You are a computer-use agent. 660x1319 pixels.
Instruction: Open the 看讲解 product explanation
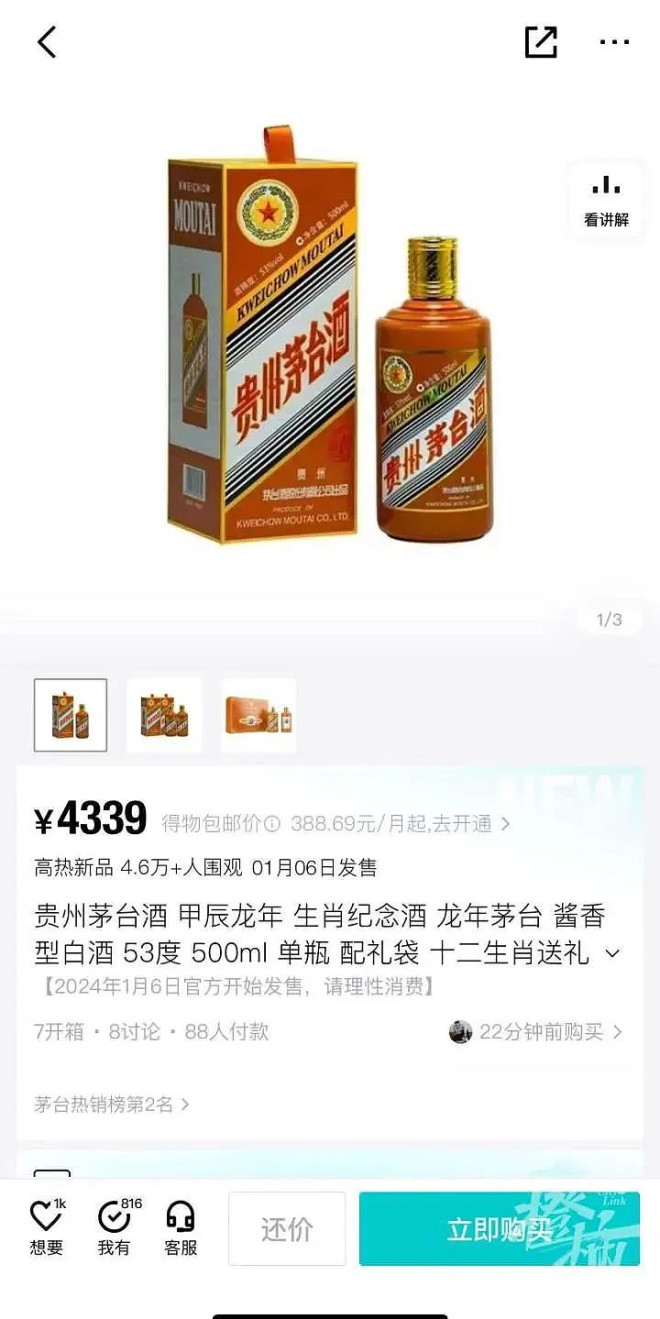click(606, 200)
